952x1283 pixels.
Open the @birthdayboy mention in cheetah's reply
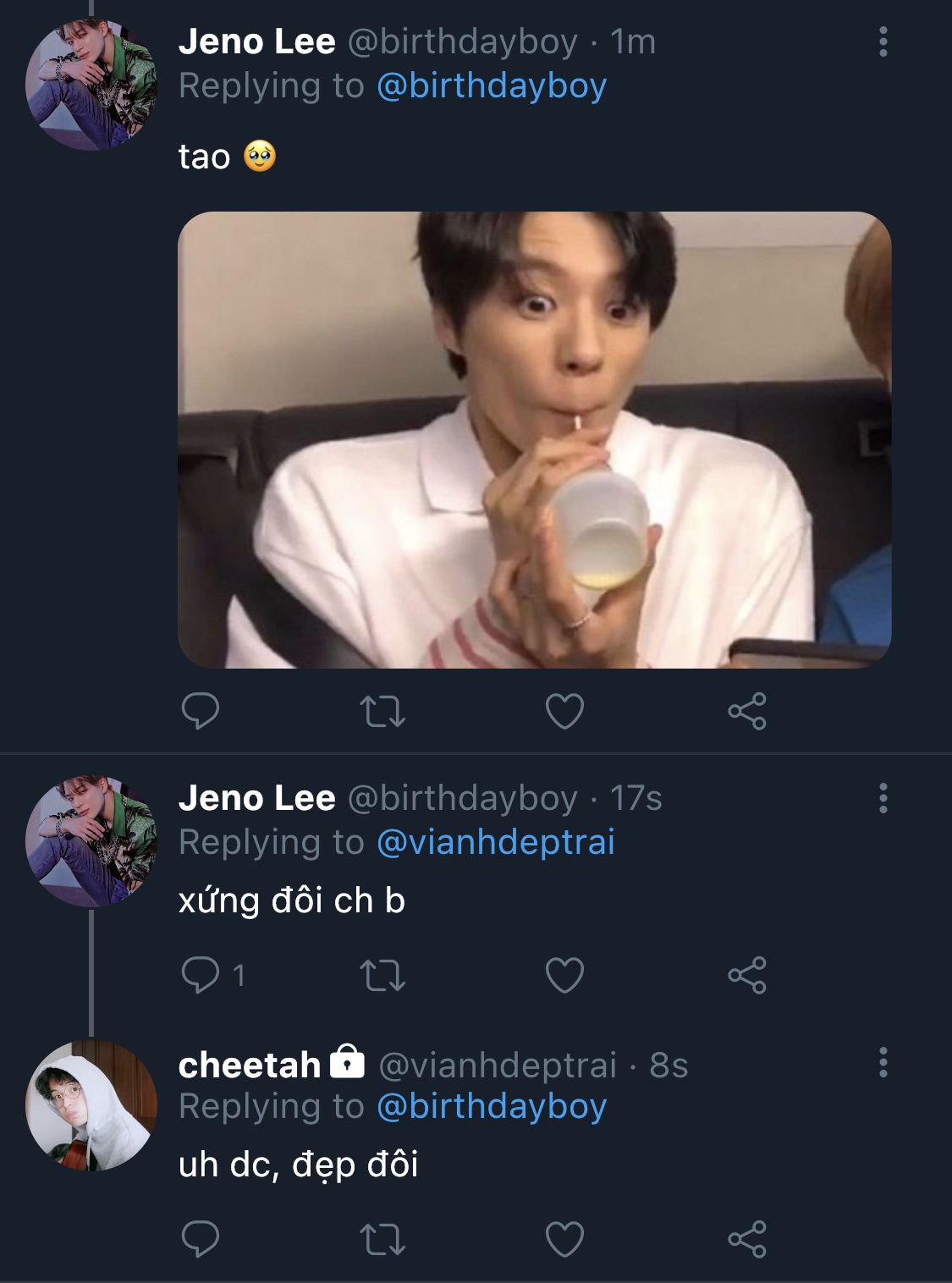(x=491, y=1106)
